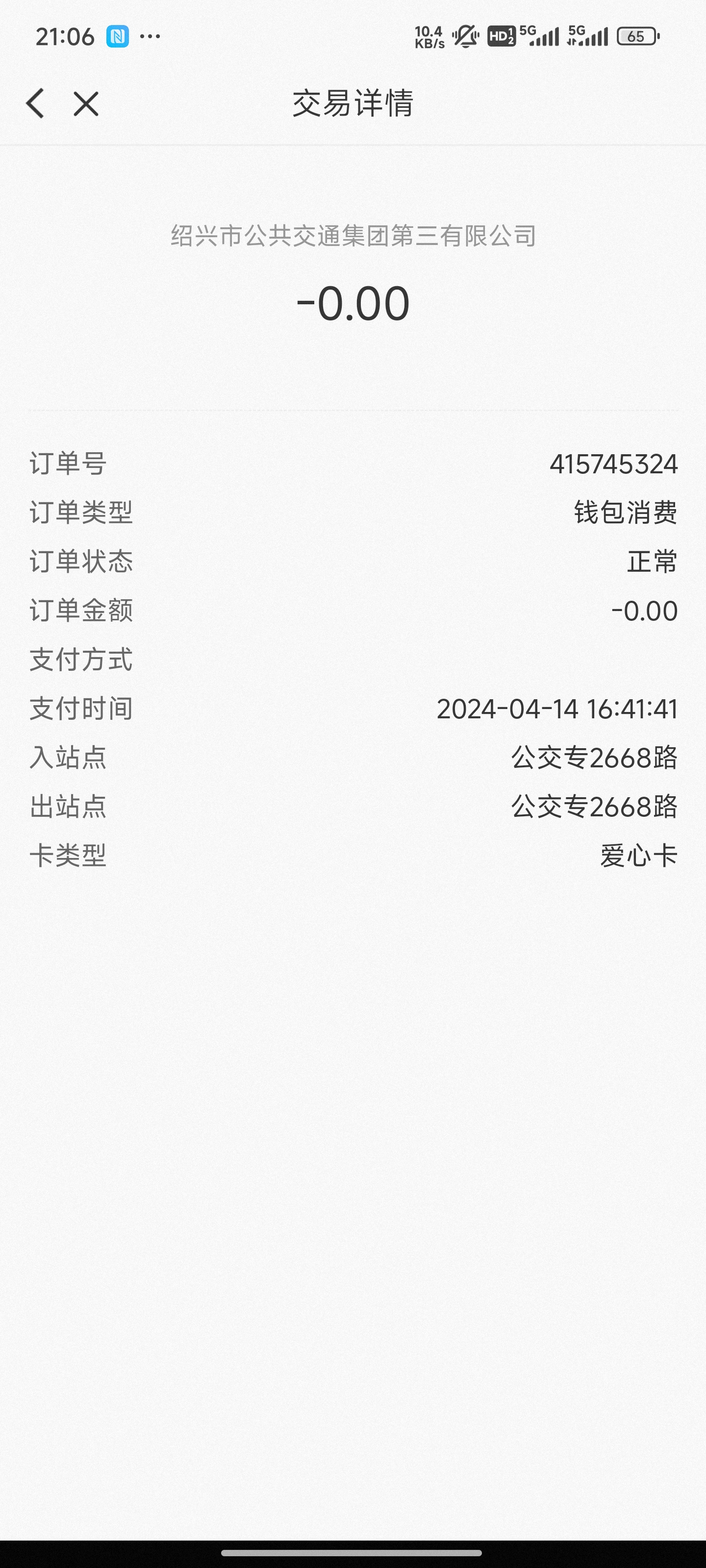Close the transaction details page
Screen dimensions: 706x1568
pos(86,103)
